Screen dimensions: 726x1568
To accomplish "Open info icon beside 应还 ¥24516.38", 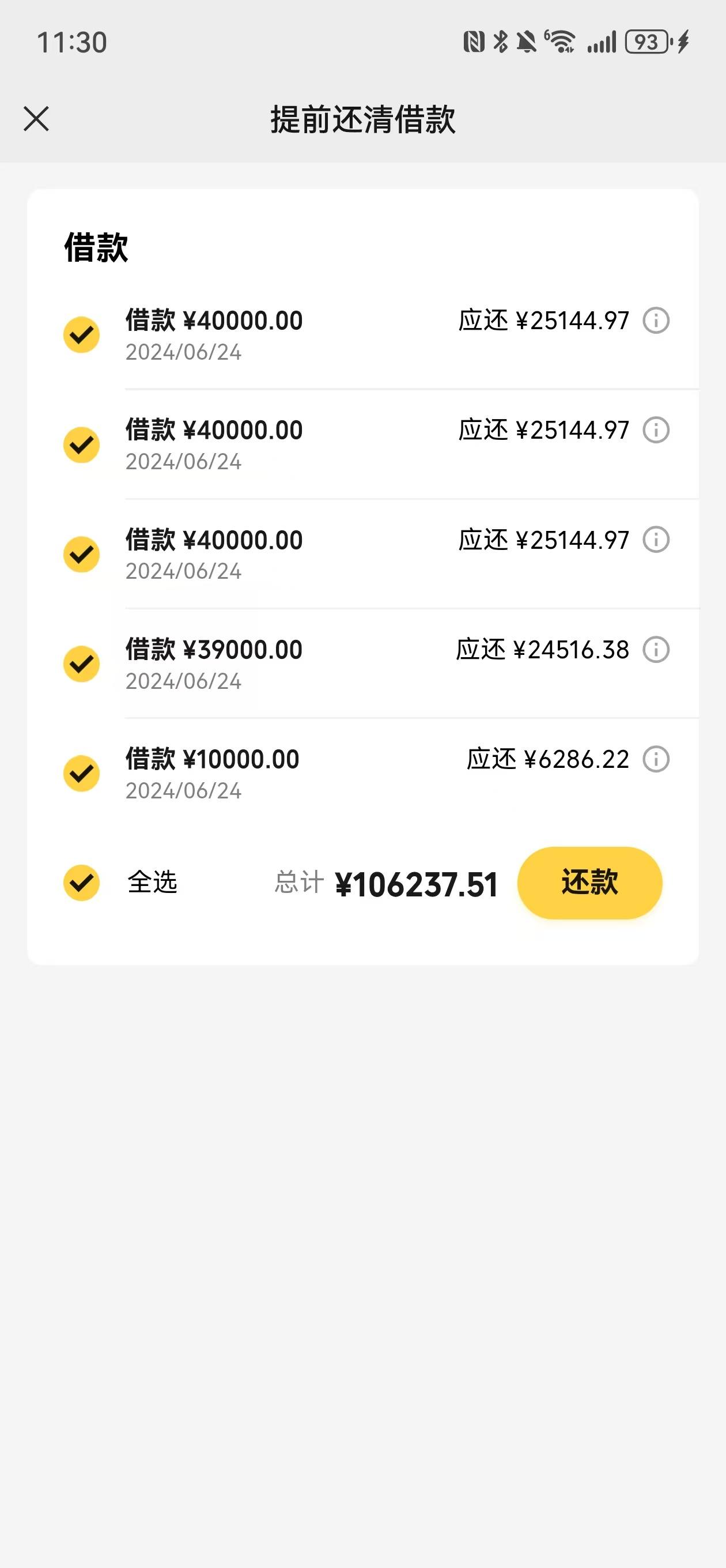I will tap(656, 650).
